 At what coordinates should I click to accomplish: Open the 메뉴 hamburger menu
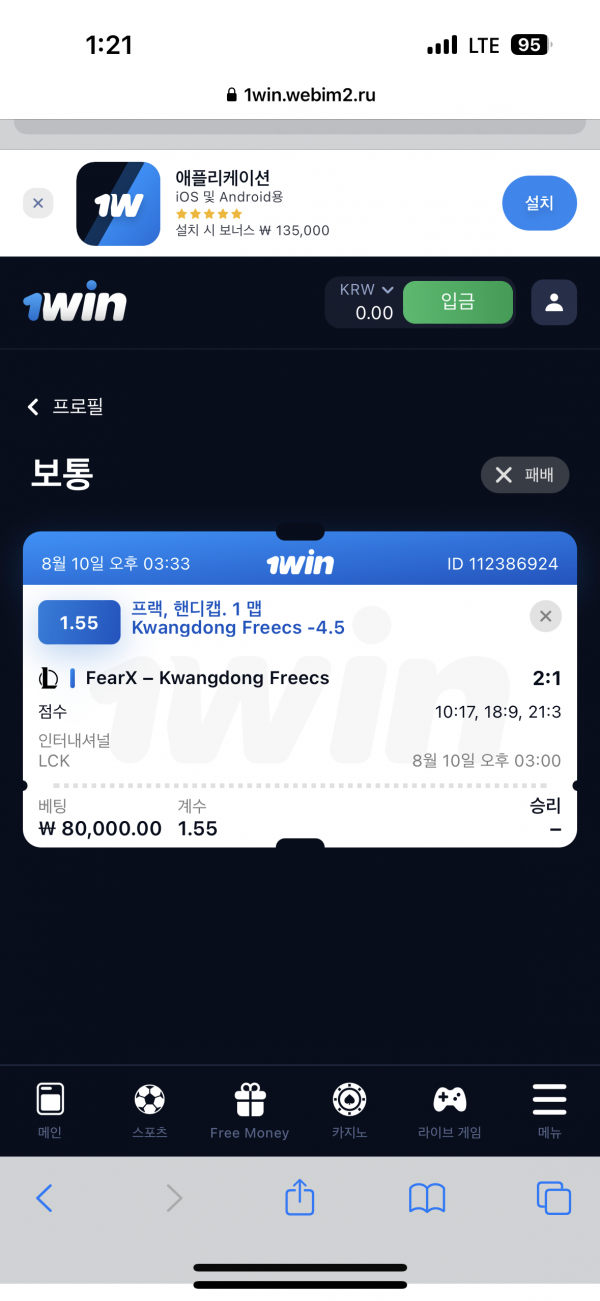[x=549, y=1110]
